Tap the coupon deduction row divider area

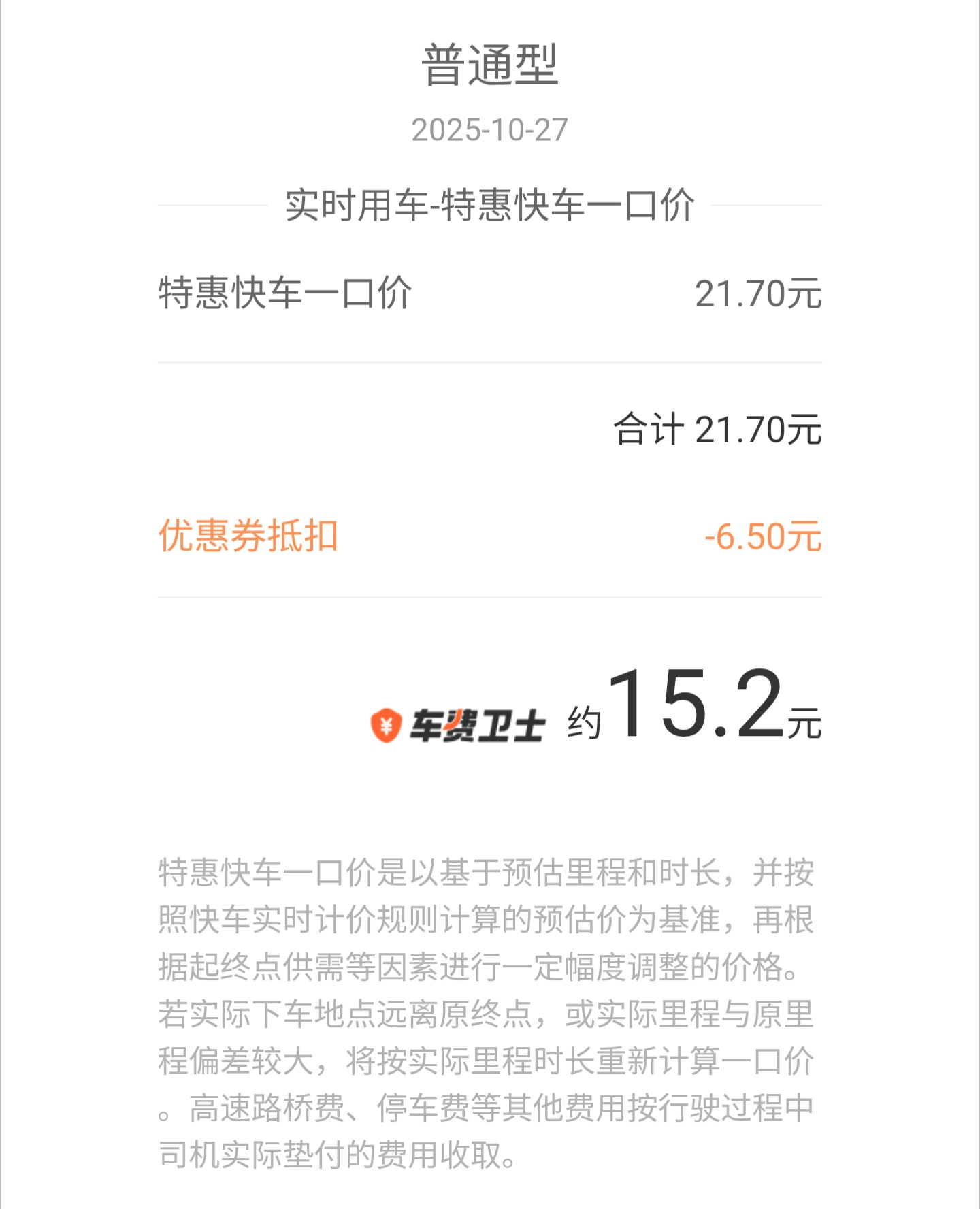[490, 597]
